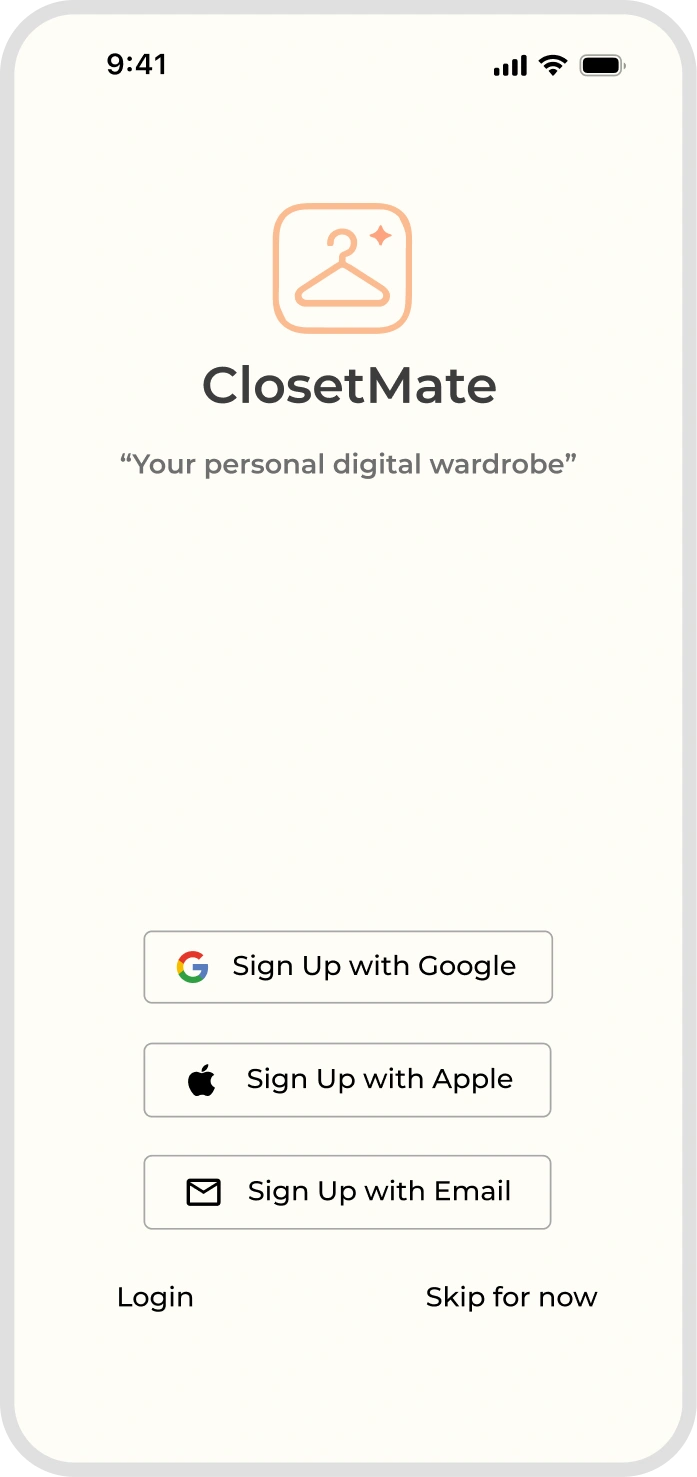Tap Sign Up with Google

tap(348, 967)
